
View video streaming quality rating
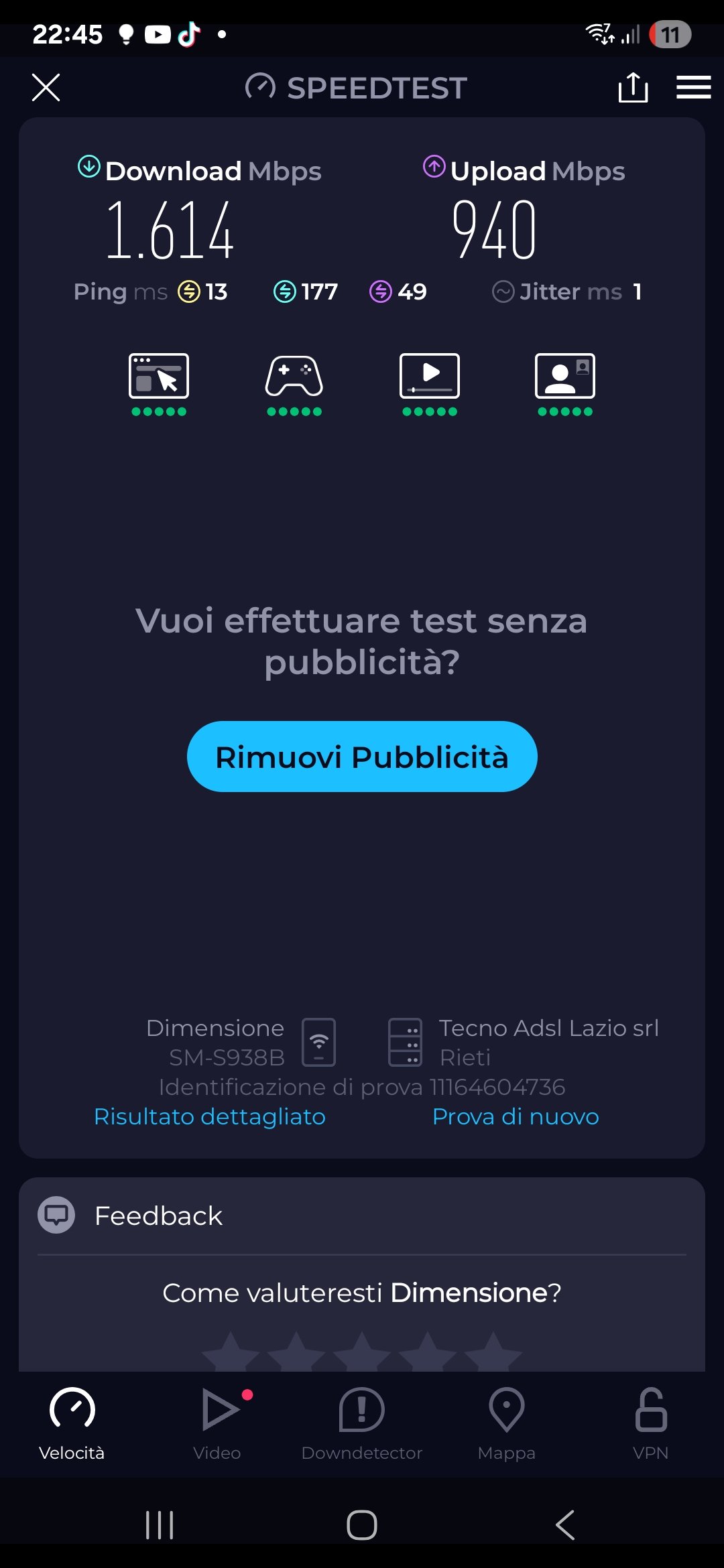[x=430, y=383]
